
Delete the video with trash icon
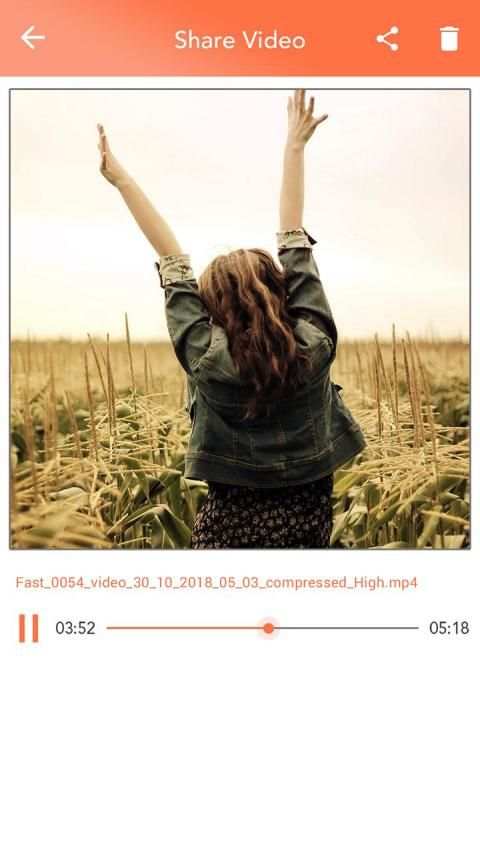449,39
